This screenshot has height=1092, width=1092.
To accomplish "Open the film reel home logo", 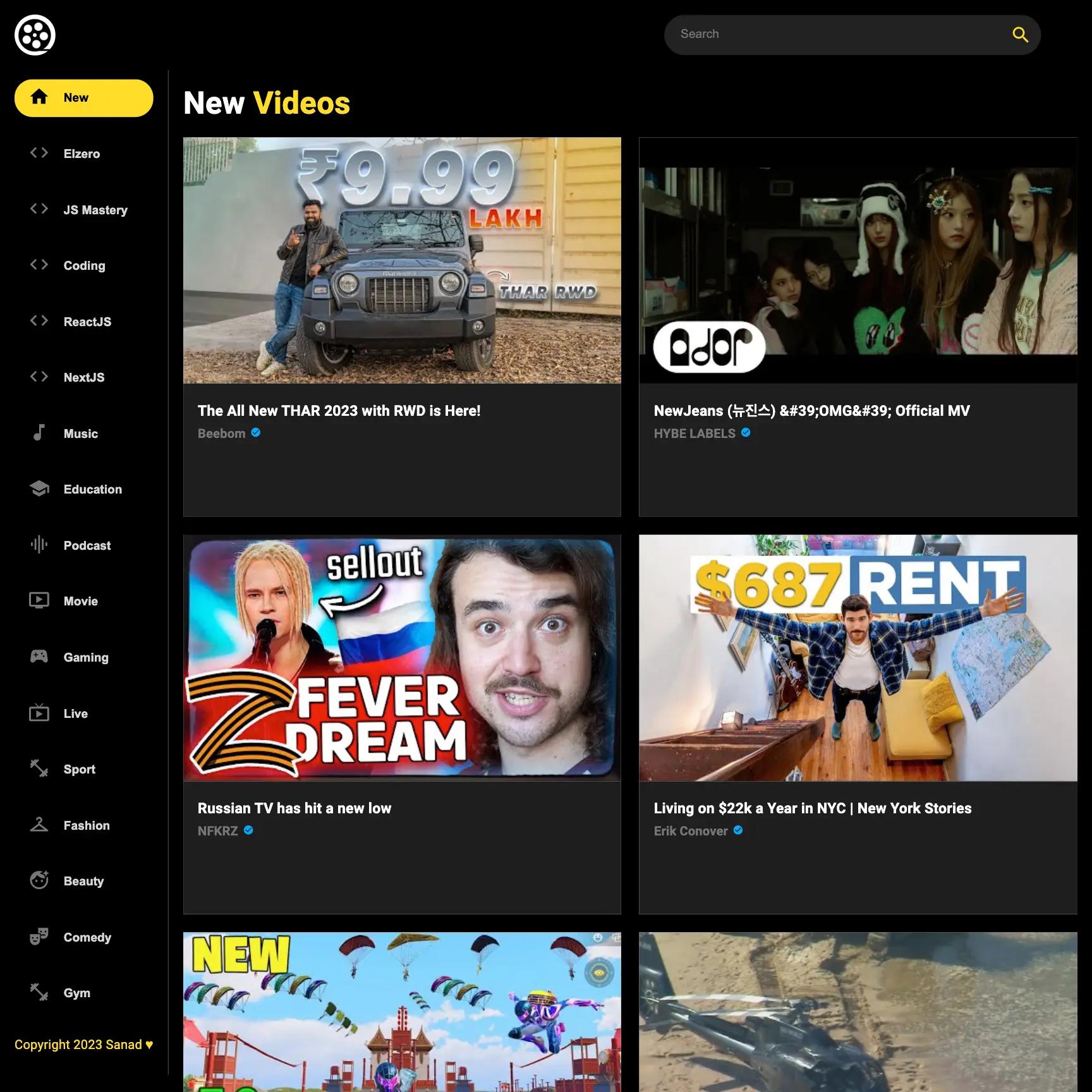I will tap(35, 35).
